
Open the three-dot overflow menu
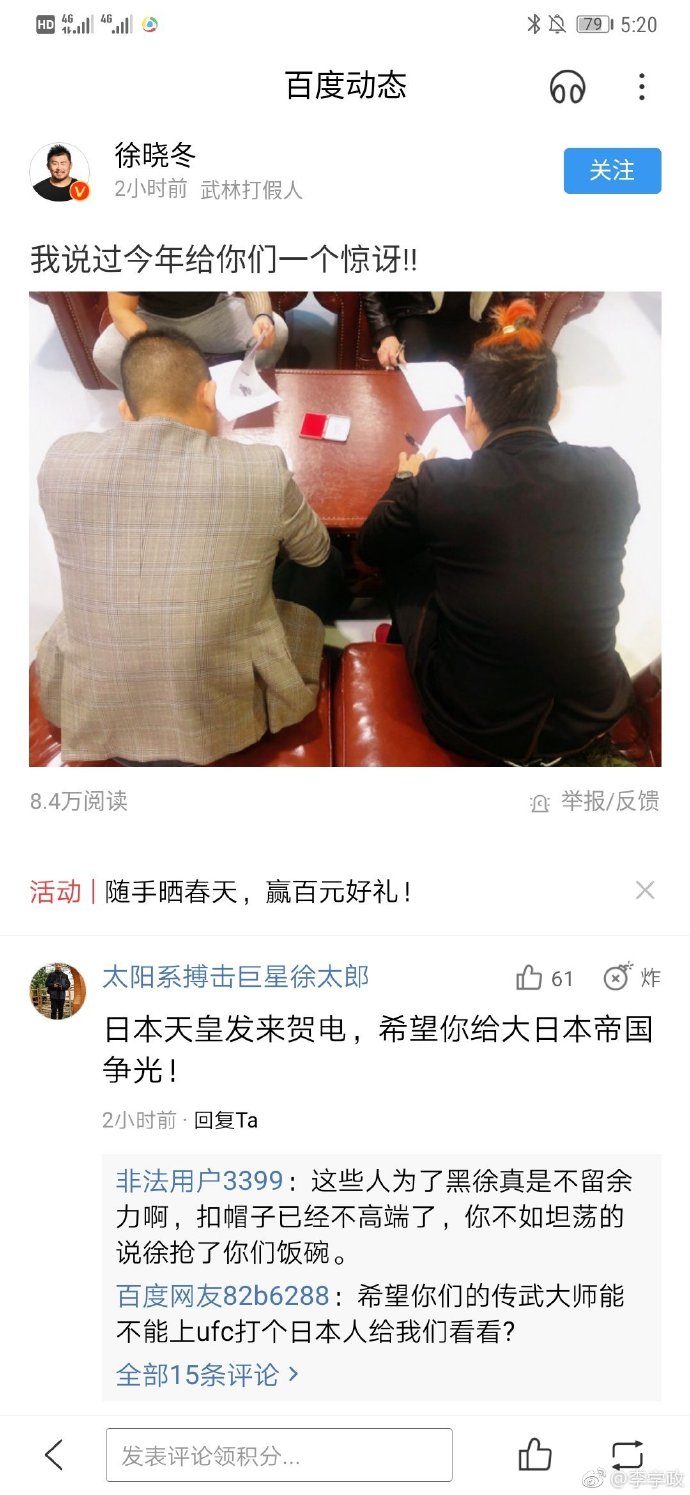coord(641,87)
